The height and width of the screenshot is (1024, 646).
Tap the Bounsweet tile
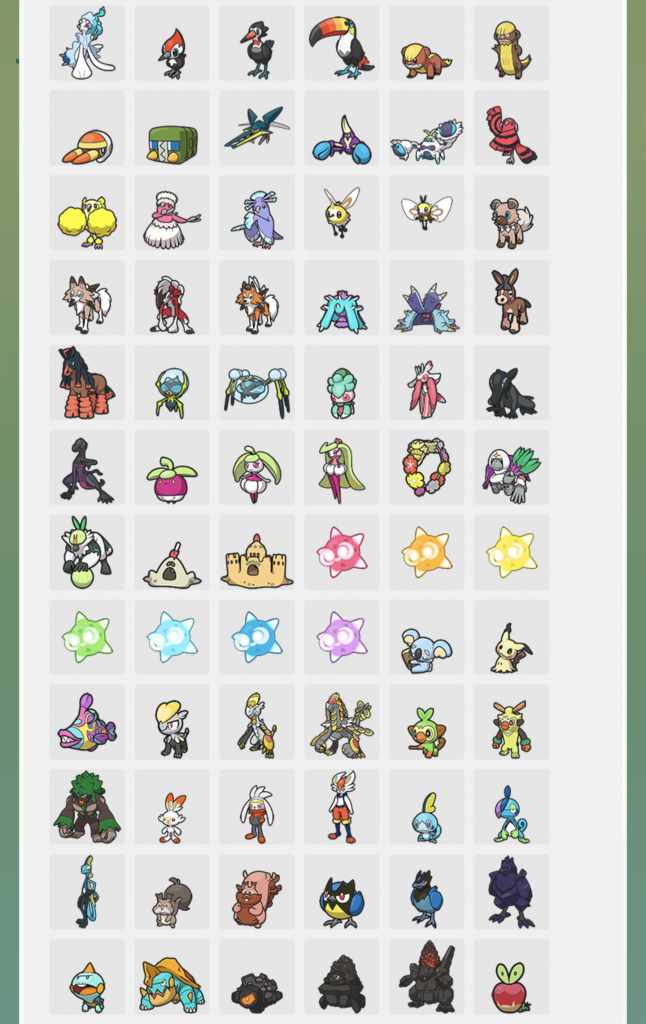172,468
